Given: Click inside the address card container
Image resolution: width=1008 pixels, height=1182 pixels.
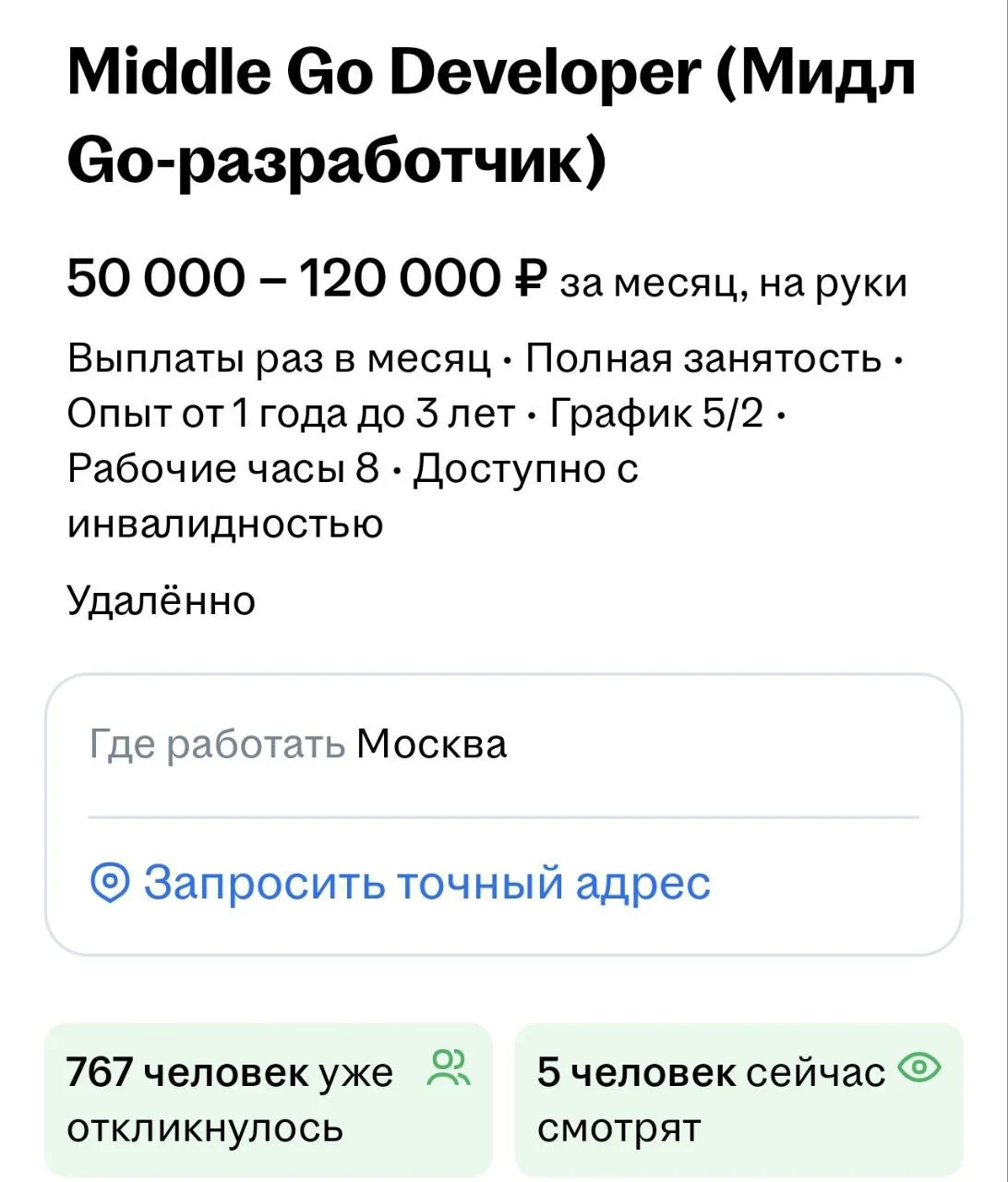Looking at the screenshot, I should point(504,813).
